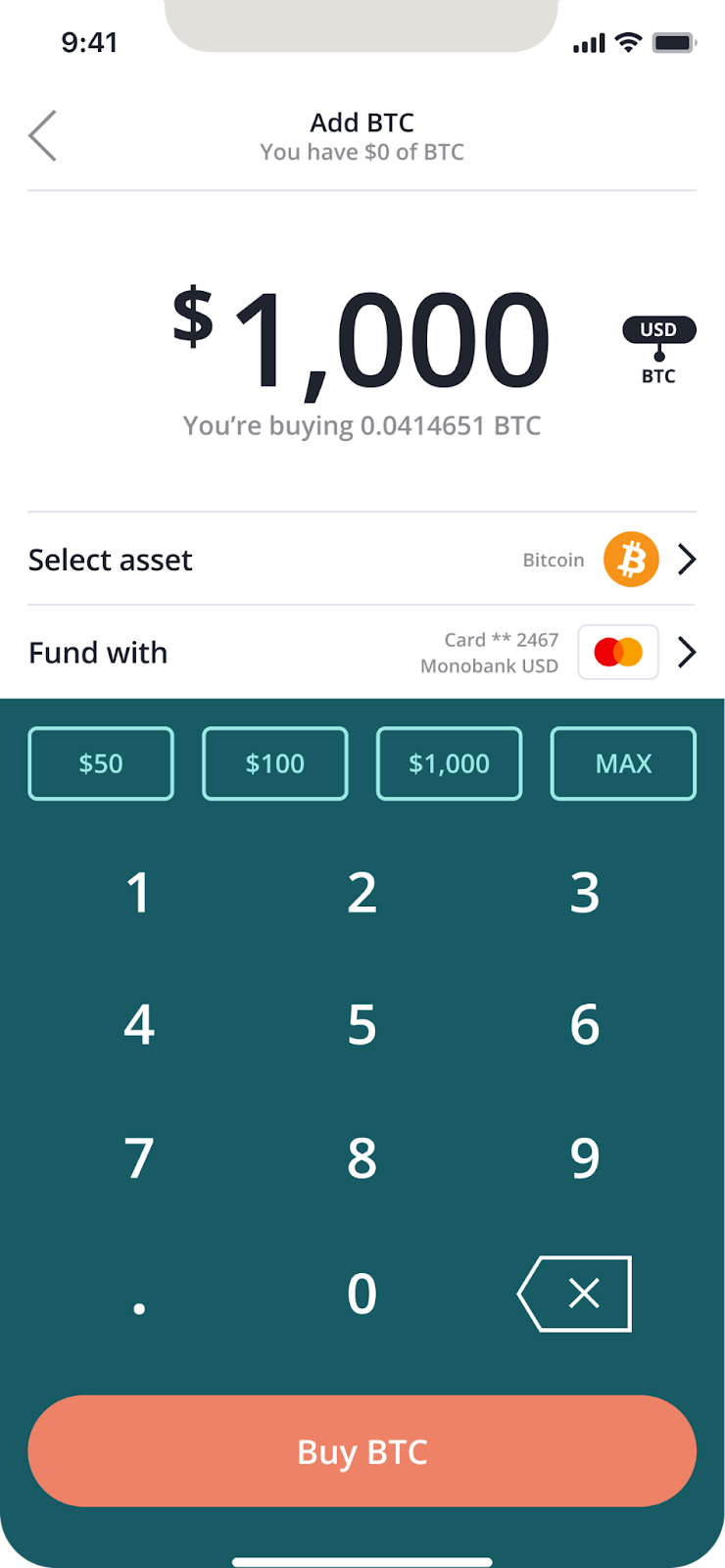Switch currency with the USD/BTC toggle
This screenshot has height=1568, width=725.
coord(658,350)
